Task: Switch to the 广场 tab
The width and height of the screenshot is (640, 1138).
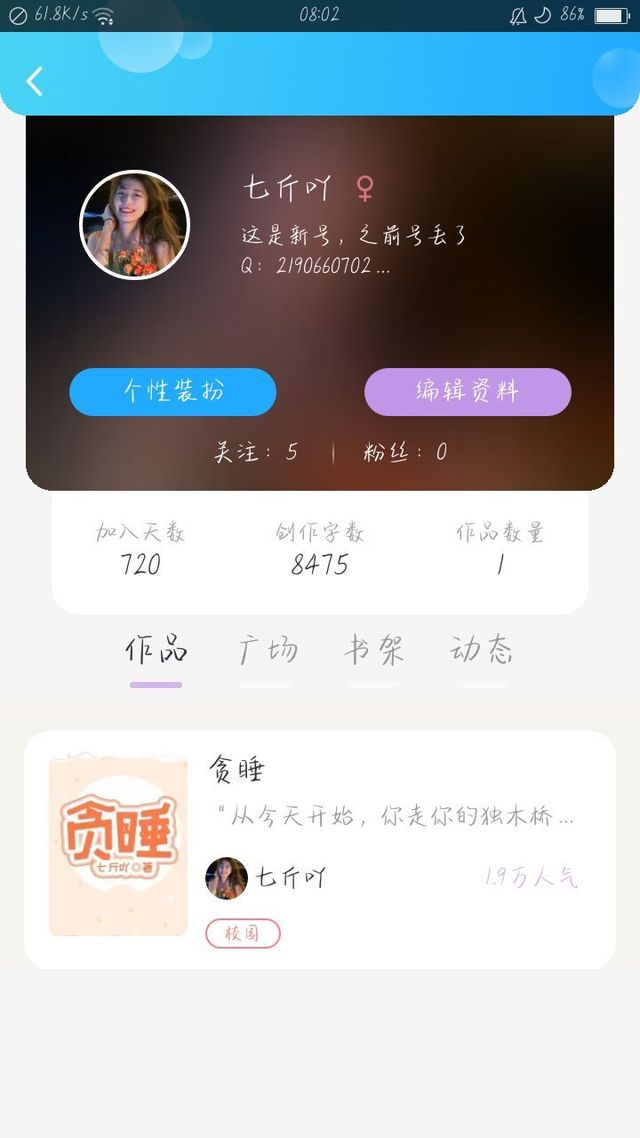Action: pos(267,651)
